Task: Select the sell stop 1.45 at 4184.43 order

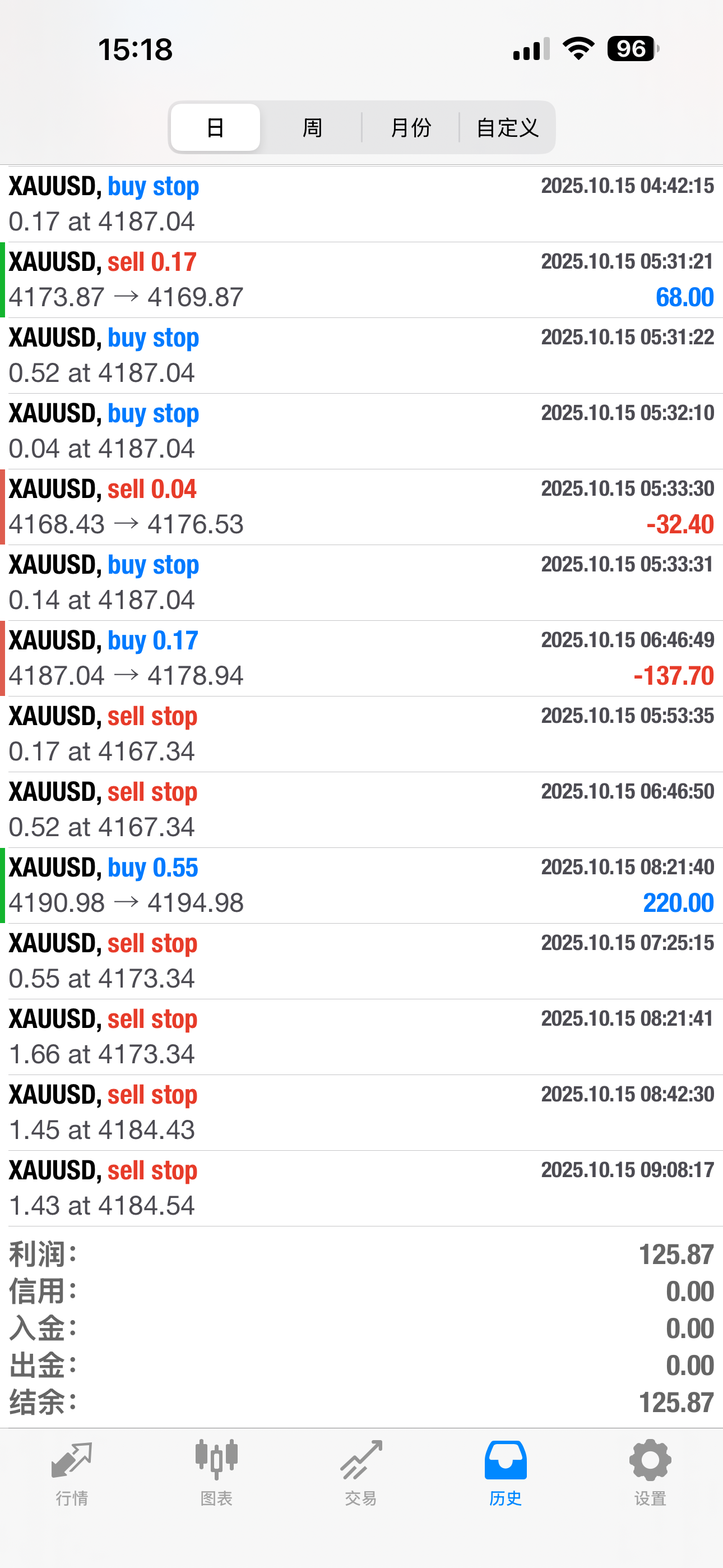Action: click(361, 1113)
